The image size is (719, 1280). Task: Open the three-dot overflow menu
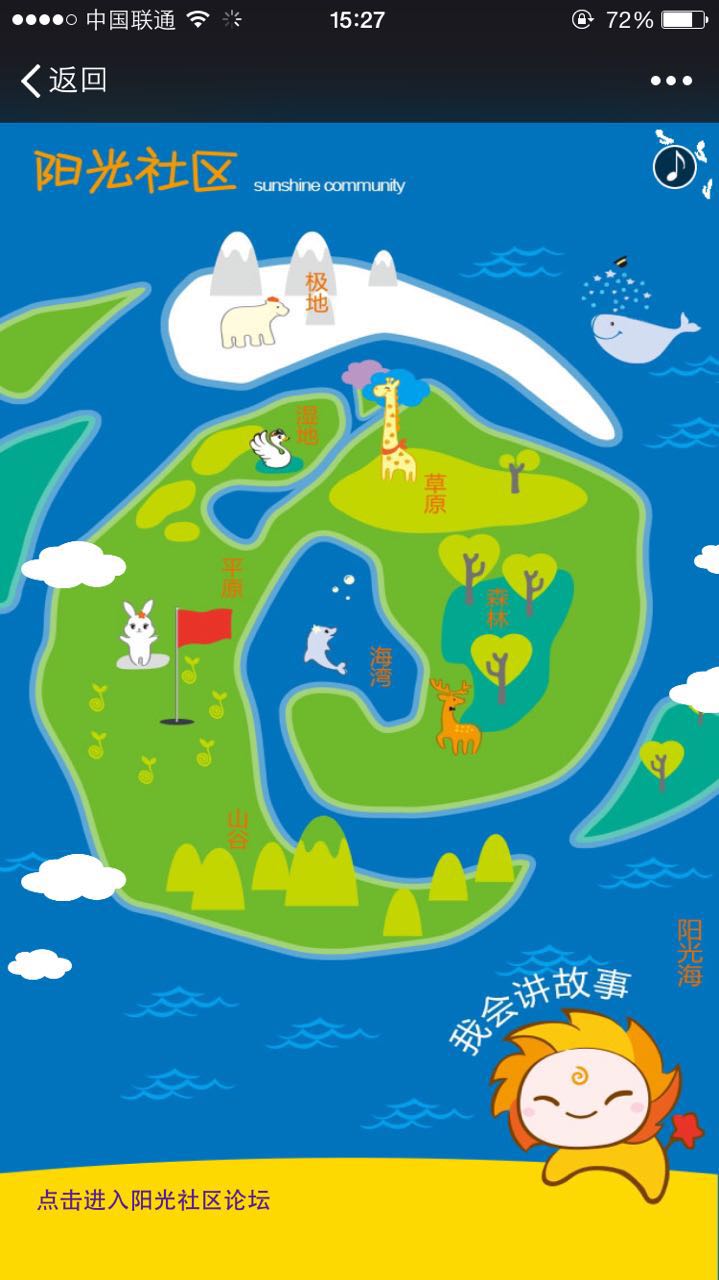point(671,81)
